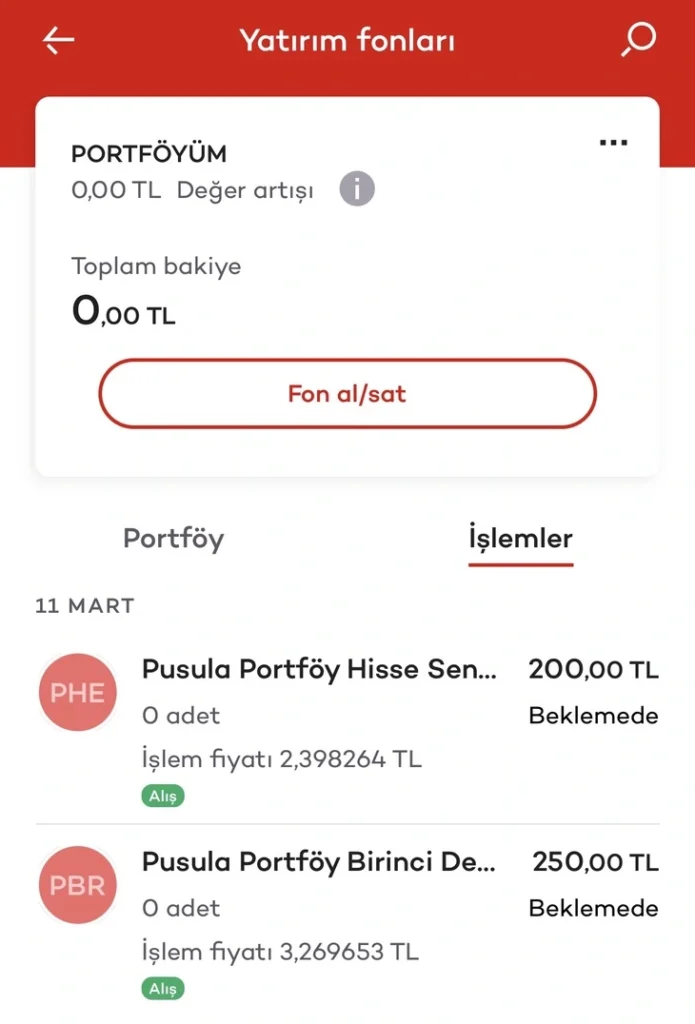
Task: Open the search magnifier icon
Action: (x=637, y=41)
